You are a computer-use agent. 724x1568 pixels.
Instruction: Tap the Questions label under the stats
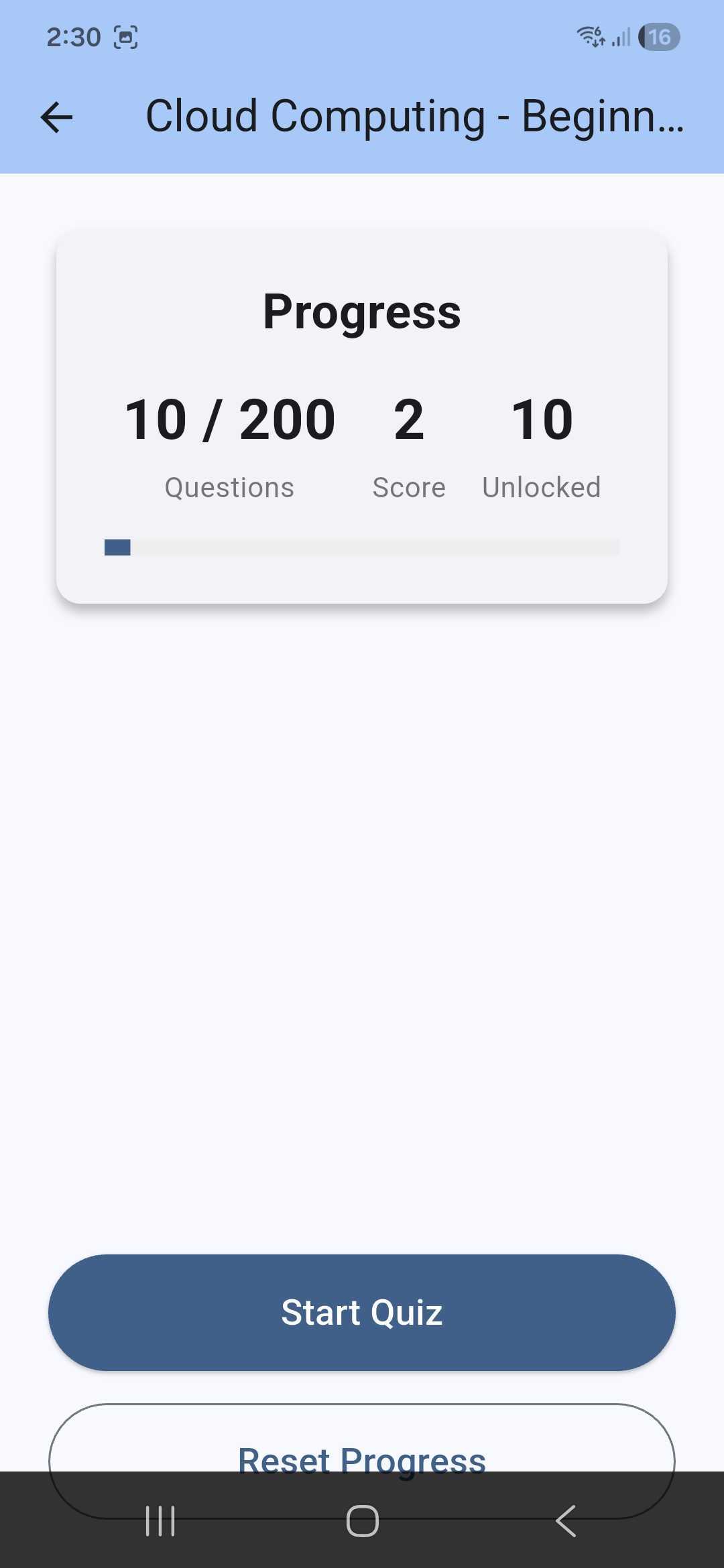[x=229, y=487]
